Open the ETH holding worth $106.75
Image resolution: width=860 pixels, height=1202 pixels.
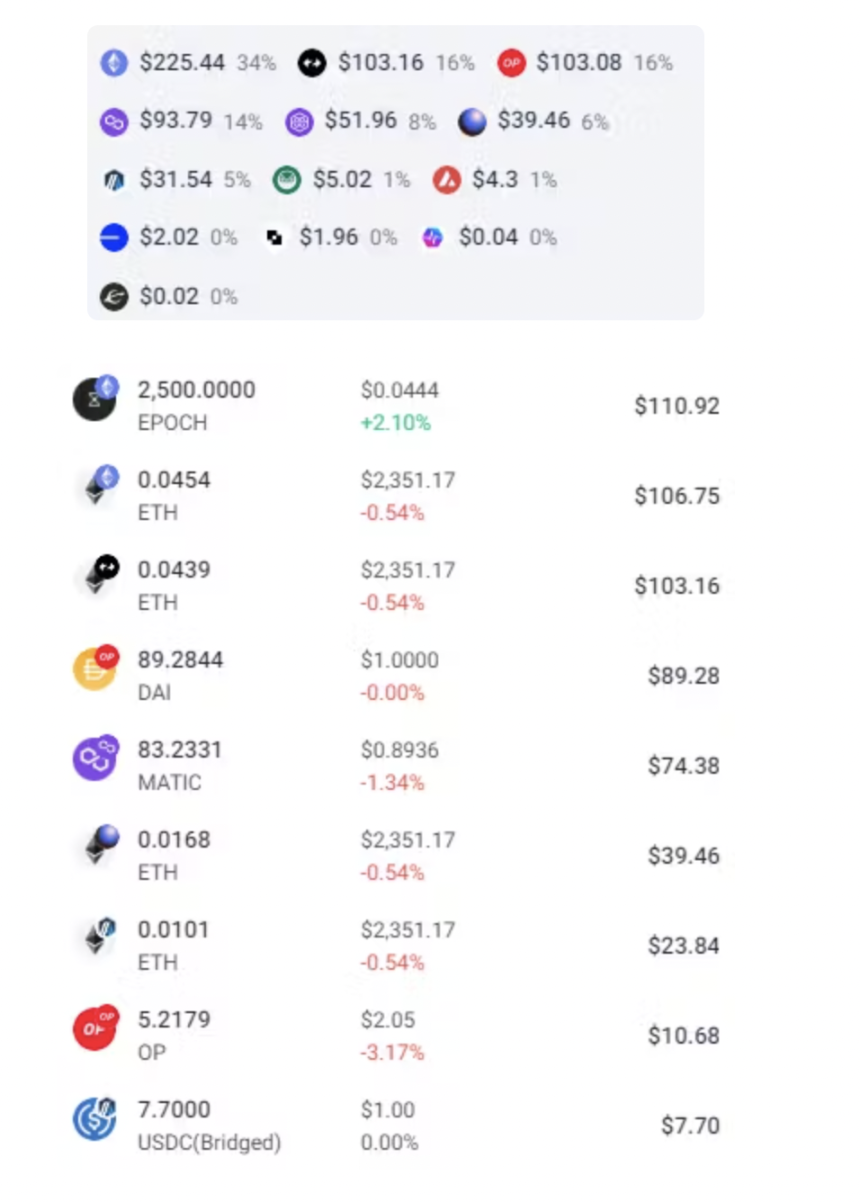coord(396,496)
